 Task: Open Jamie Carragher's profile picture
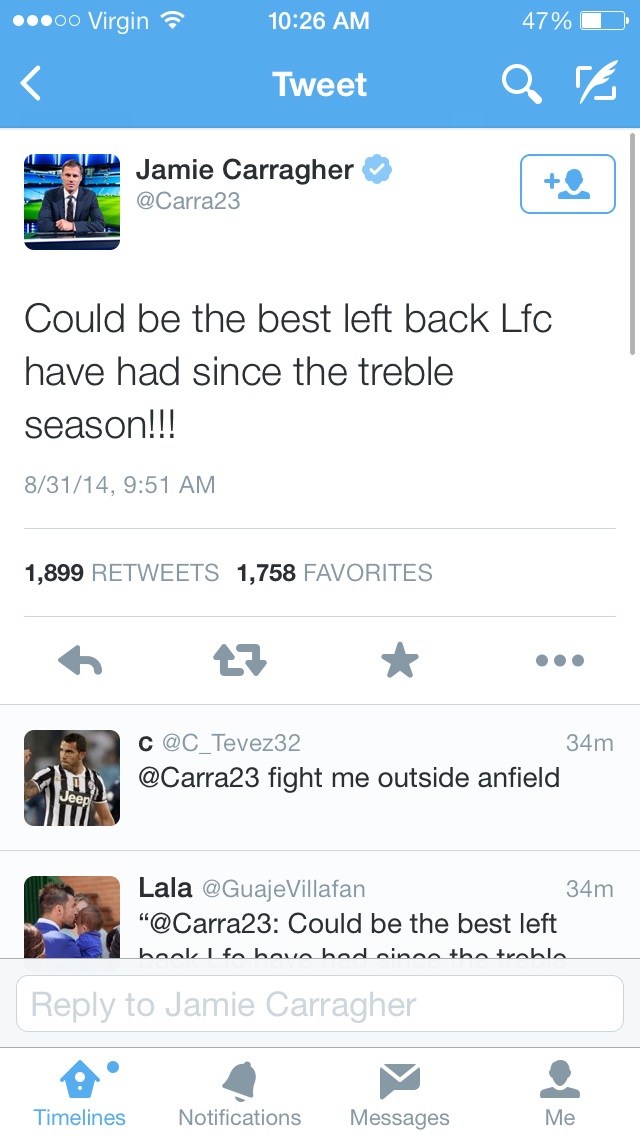tap(72, 201)
